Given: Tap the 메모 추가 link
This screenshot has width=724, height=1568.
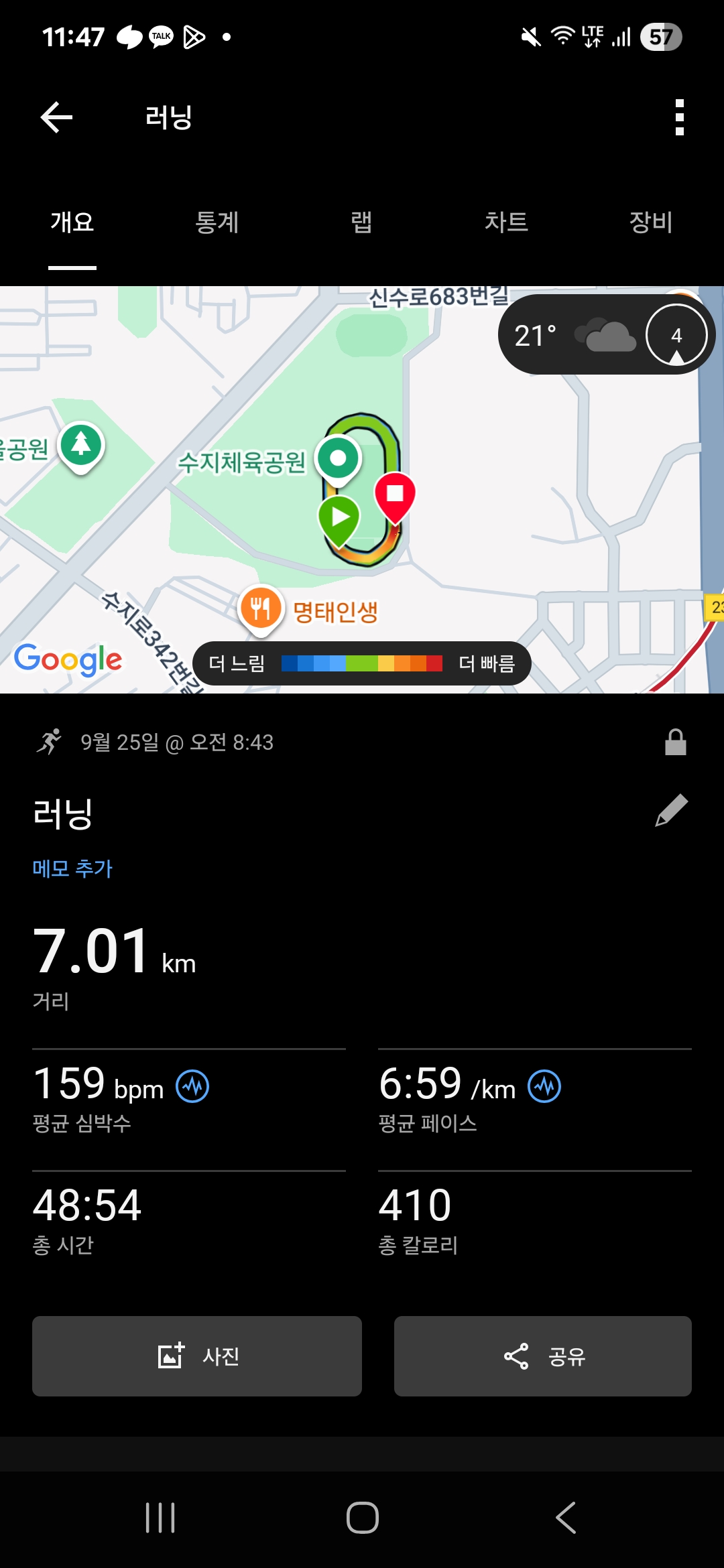Looking at the screenshot, I should 72,869.
